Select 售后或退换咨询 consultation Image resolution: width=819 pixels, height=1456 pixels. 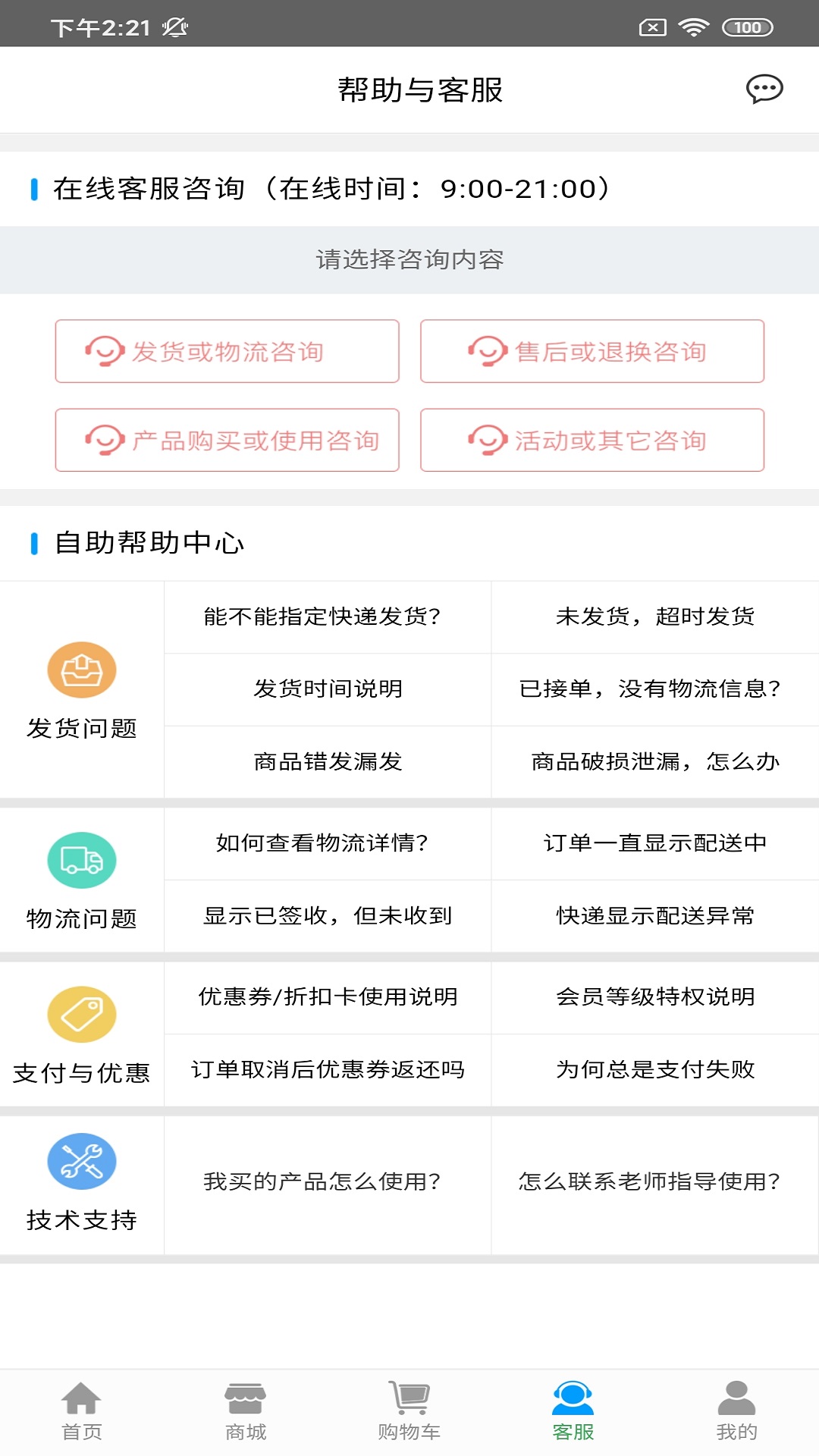pyautogui.click(x=592, y=351)
